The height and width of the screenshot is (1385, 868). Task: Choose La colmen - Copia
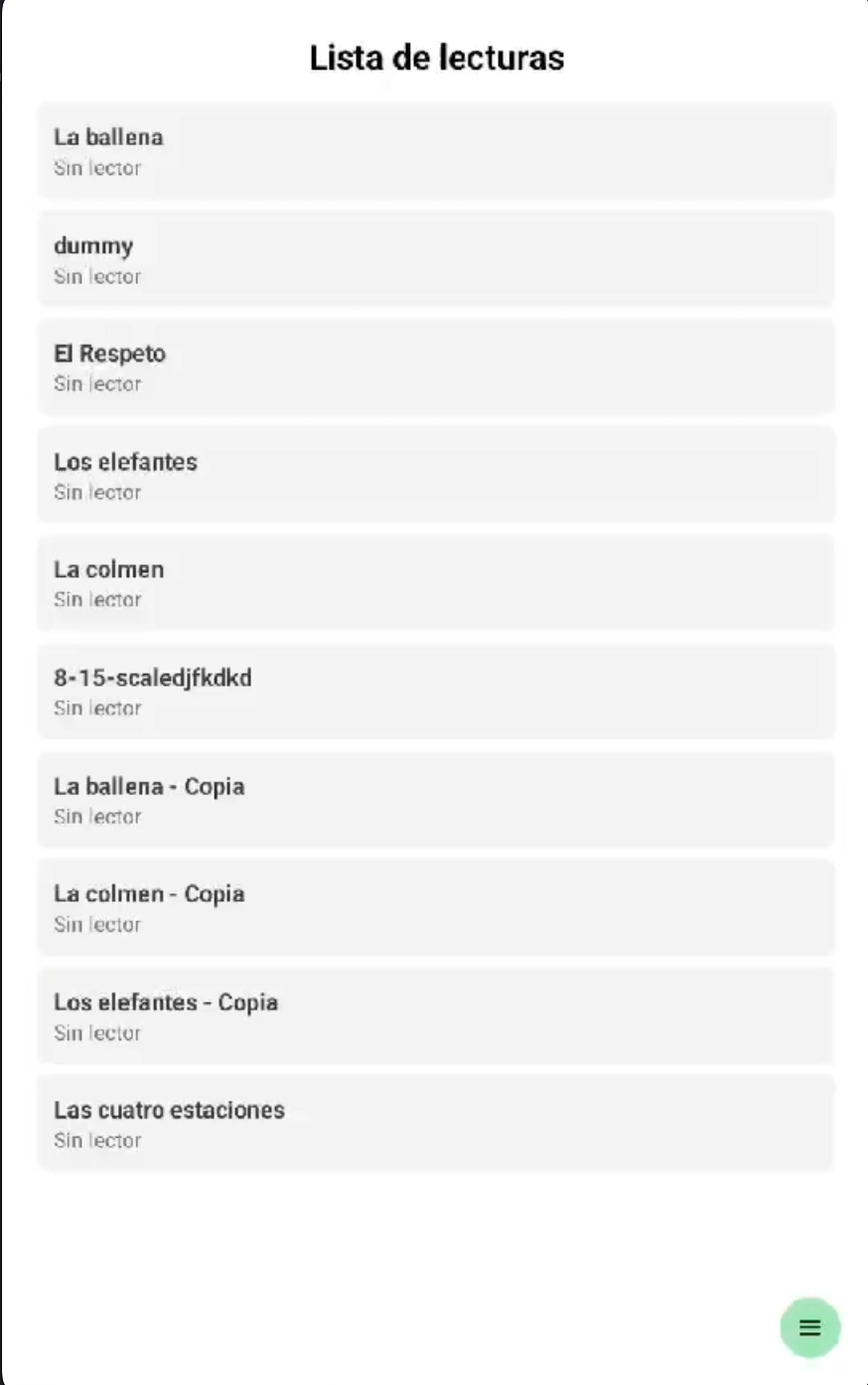coord(435,907)
